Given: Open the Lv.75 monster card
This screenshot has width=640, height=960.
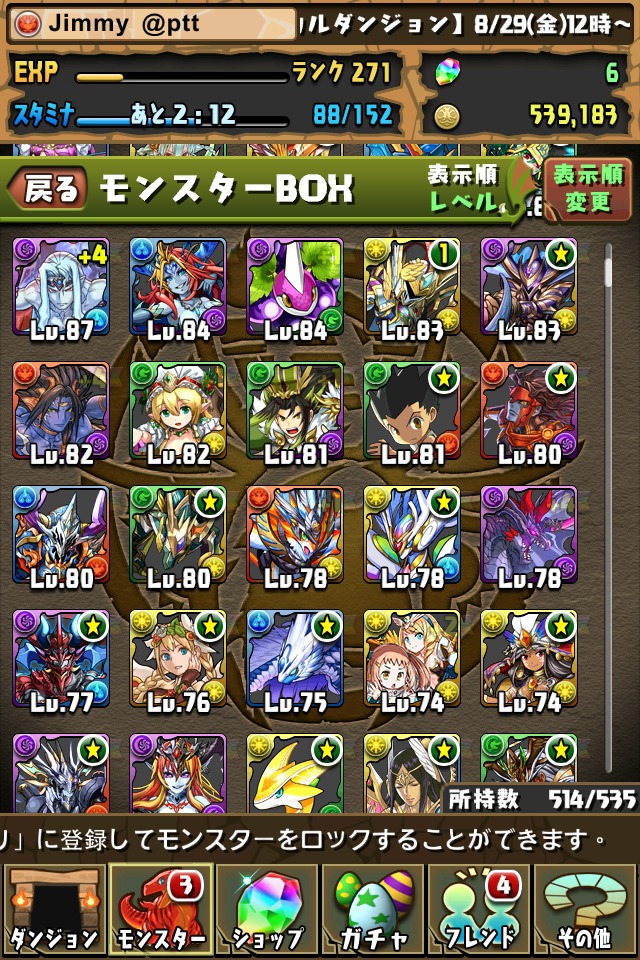Looking at the screenshot, I should [x=295, y=660].
